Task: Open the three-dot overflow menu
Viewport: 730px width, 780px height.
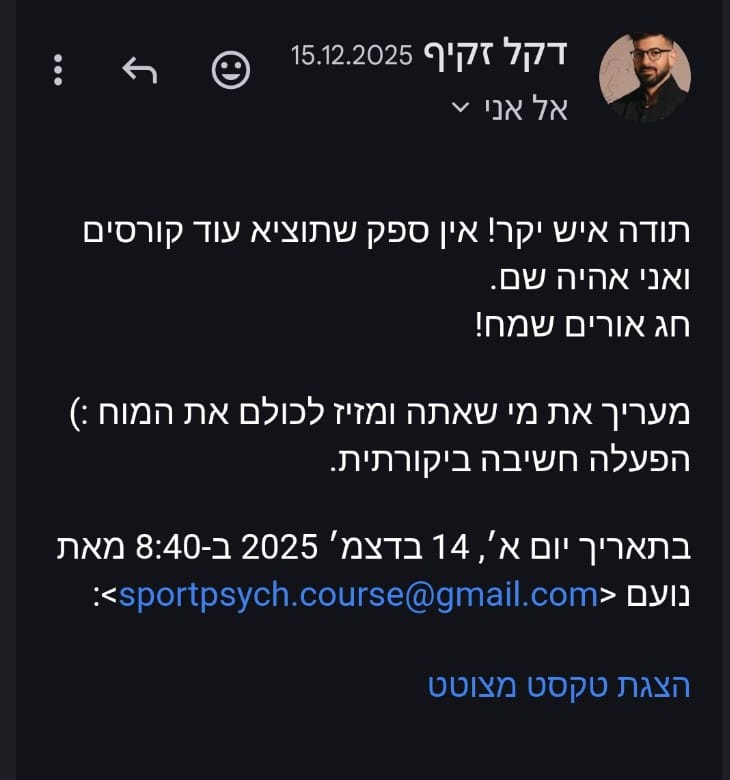Action: [x=59, y=69]
